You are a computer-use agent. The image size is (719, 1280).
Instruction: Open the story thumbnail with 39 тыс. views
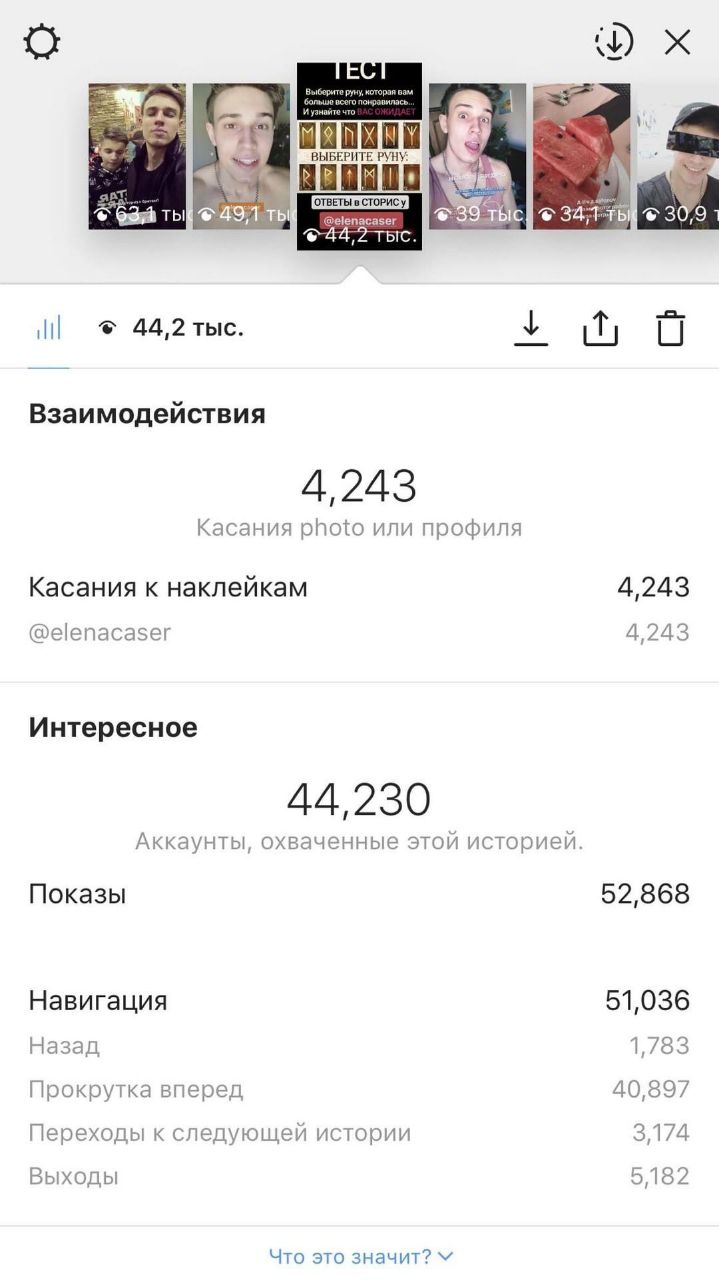[x=477, y=156]
